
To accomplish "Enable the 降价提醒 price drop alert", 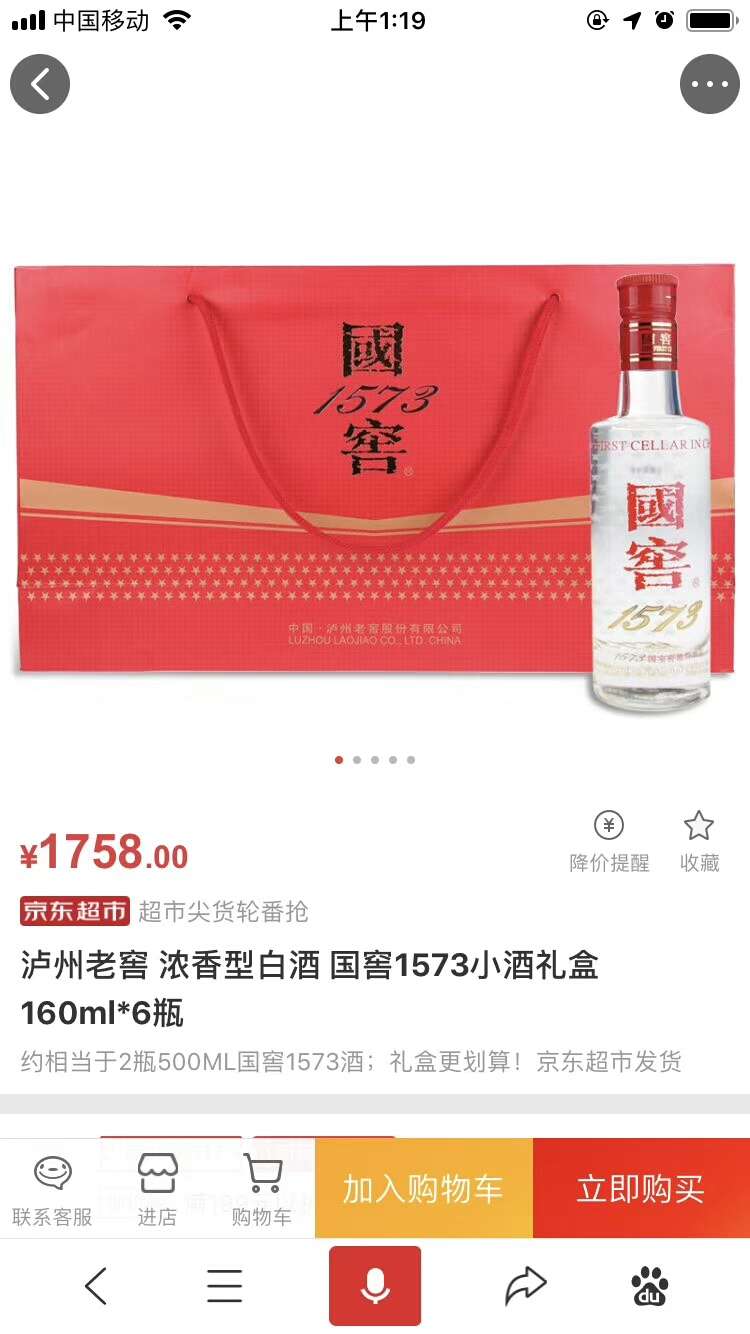I will point(609,842).
